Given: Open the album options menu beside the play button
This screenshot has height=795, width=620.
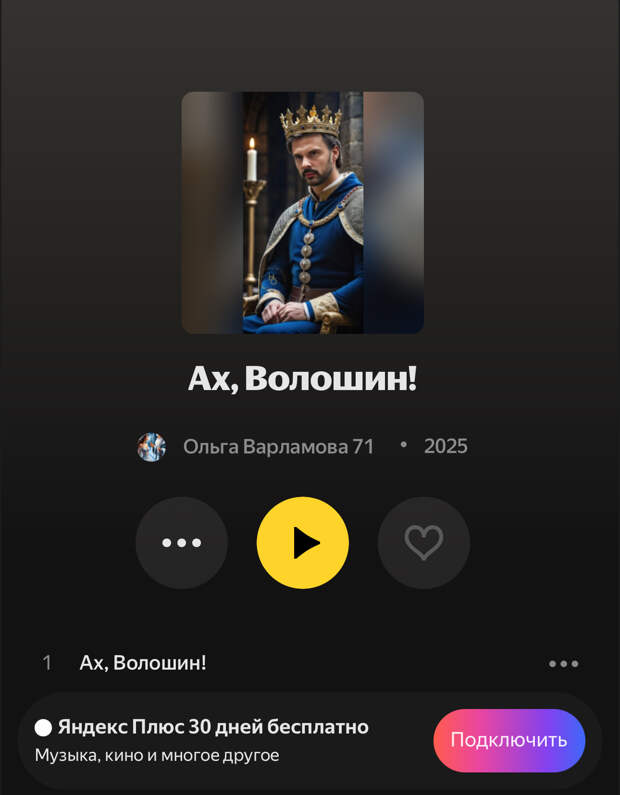Looking at the screenshot, I should point(182,543).
